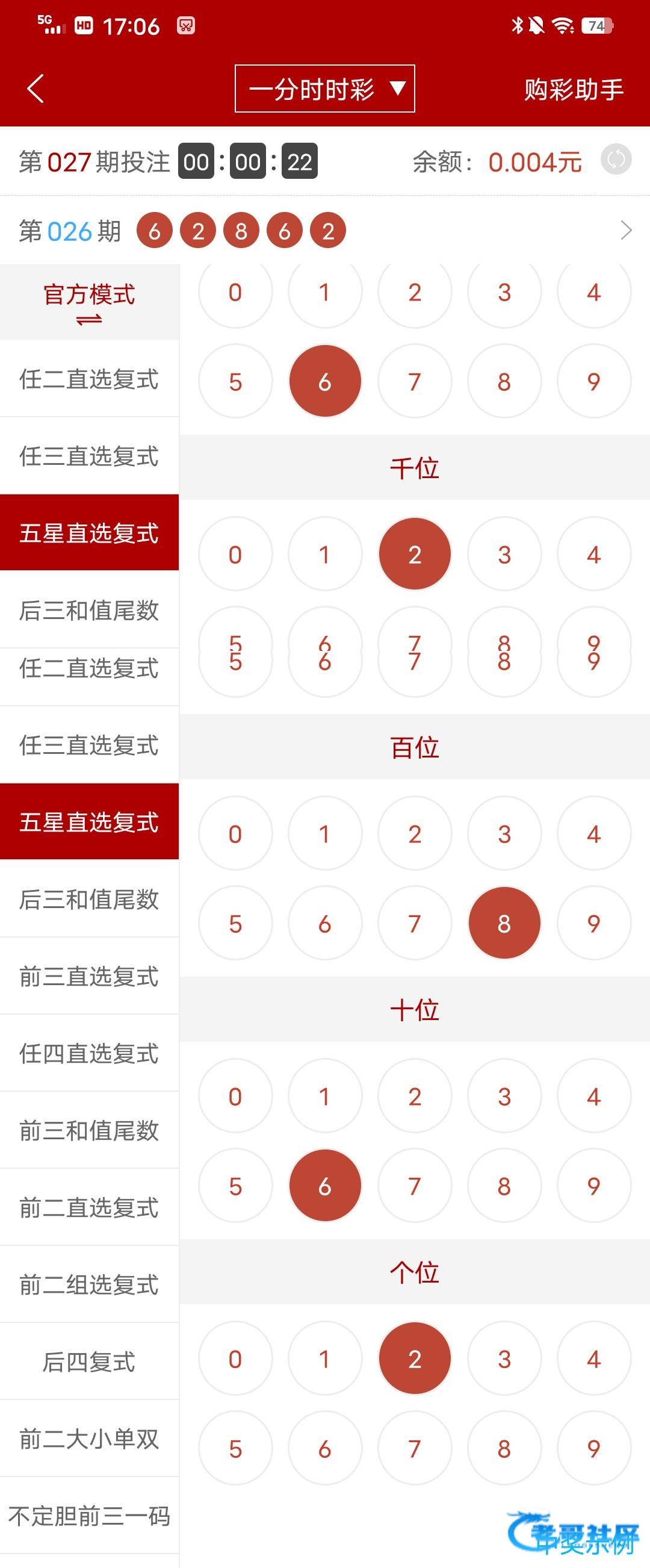Deselect number 8 under 百位
Image resolution: width=650 pixels, height=1568 pixels.
tap(504, 923)
